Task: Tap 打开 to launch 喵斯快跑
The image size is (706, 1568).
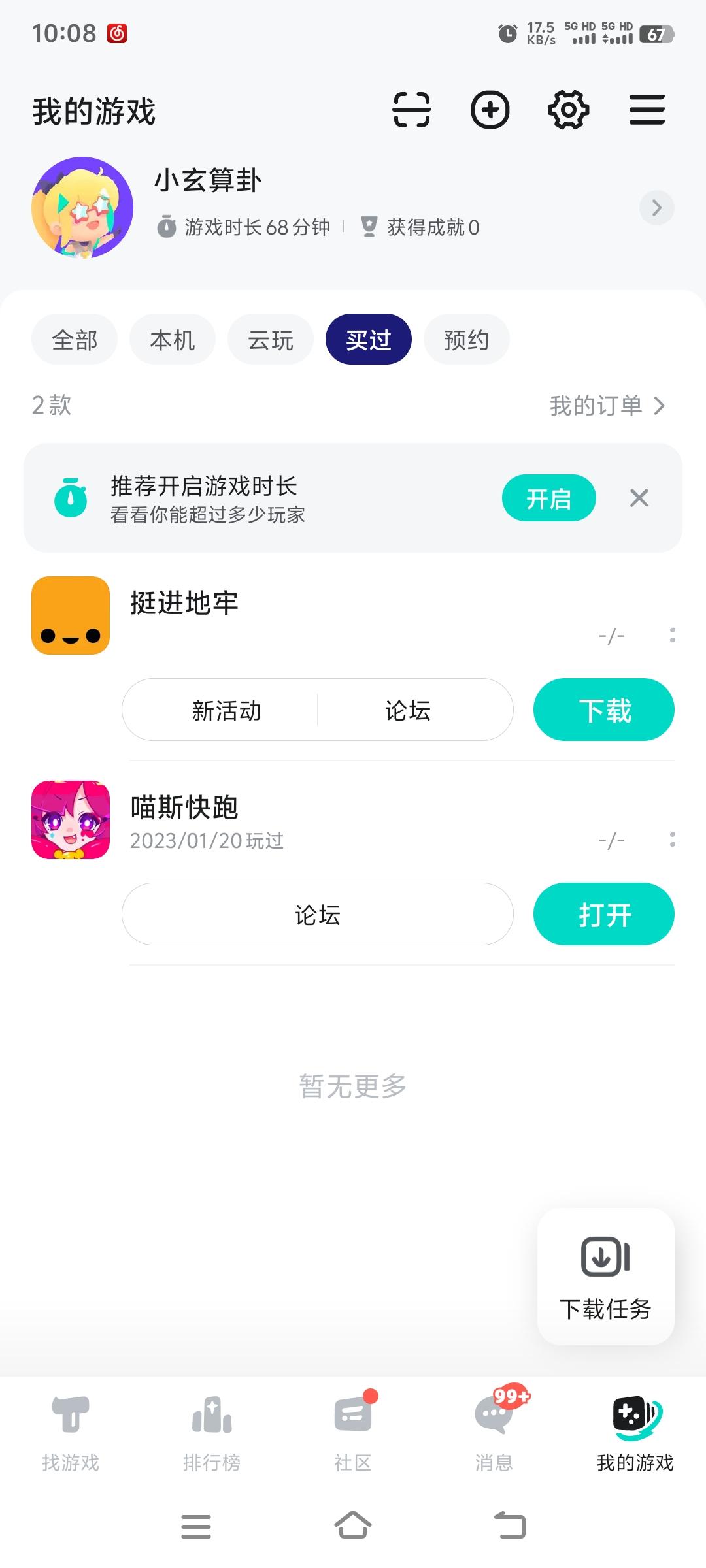Action: [x=603, y=915]
